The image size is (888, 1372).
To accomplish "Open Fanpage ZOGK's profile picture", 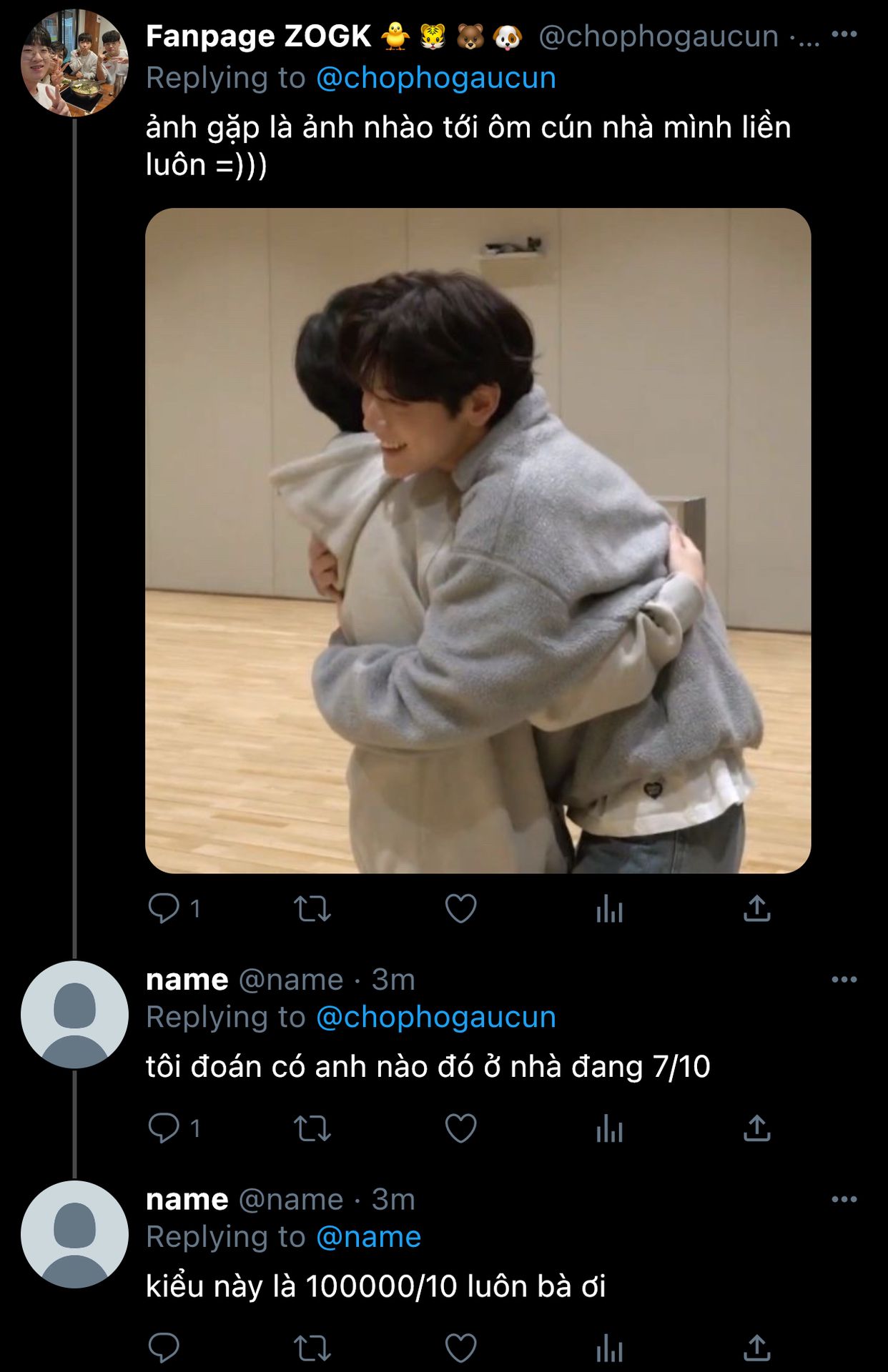I will 74,62.
